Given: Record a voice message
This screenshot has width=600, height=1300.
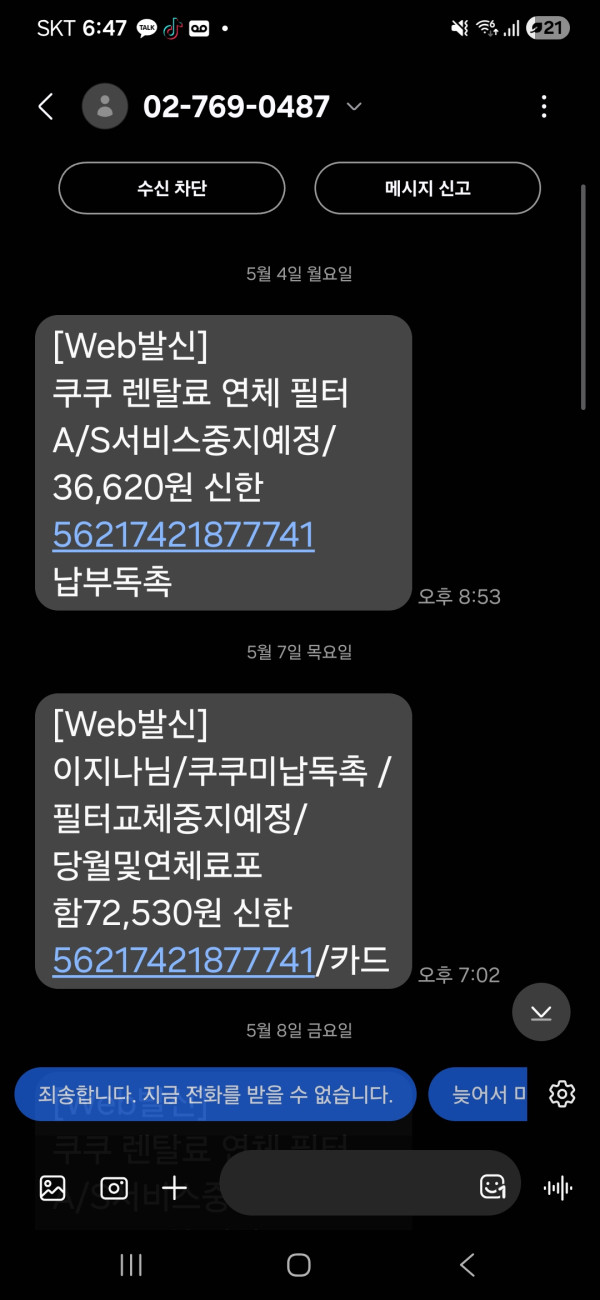Looking at the screenshot, I should point(557,1188).
